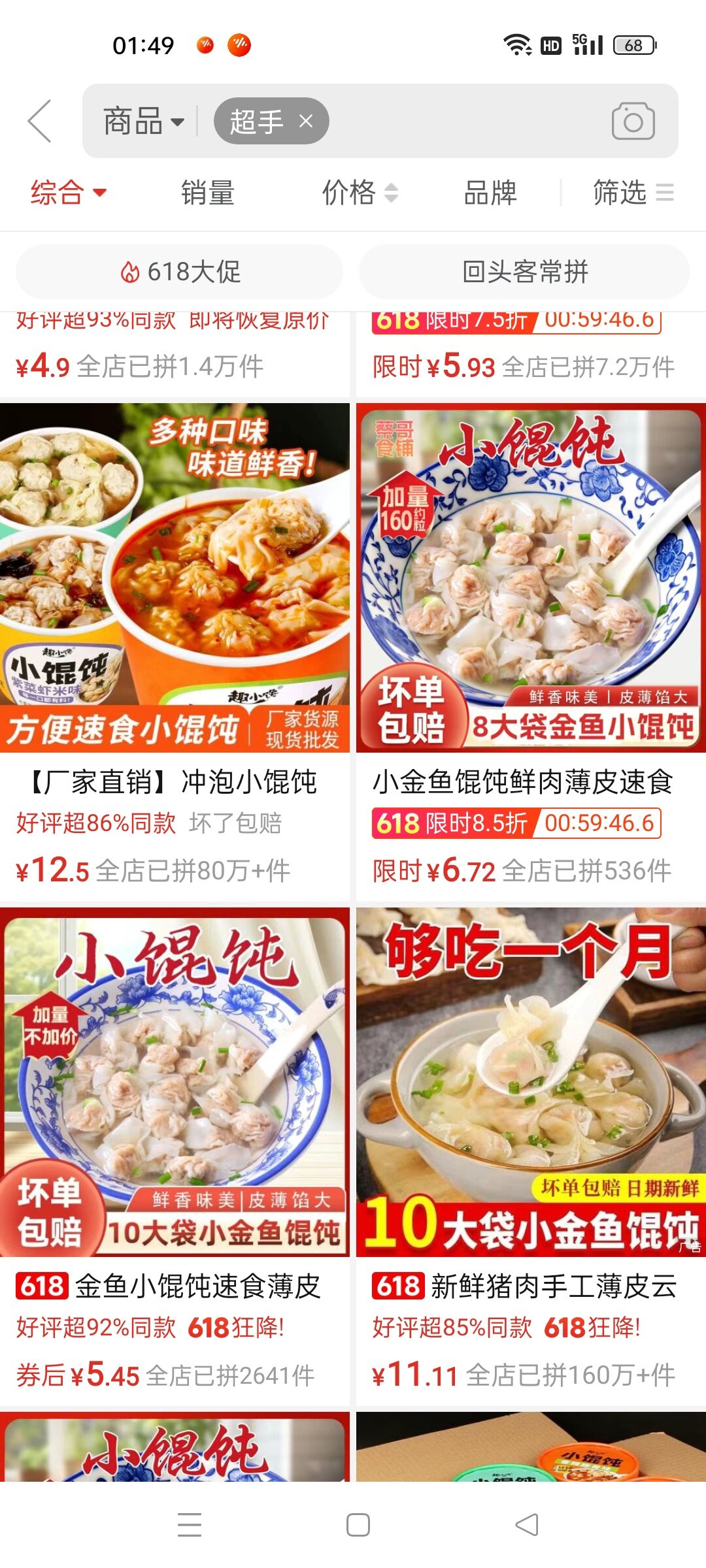
Task: Open the 新鲜猪肉手工薄皮云 product
Action: [531, 1156]
